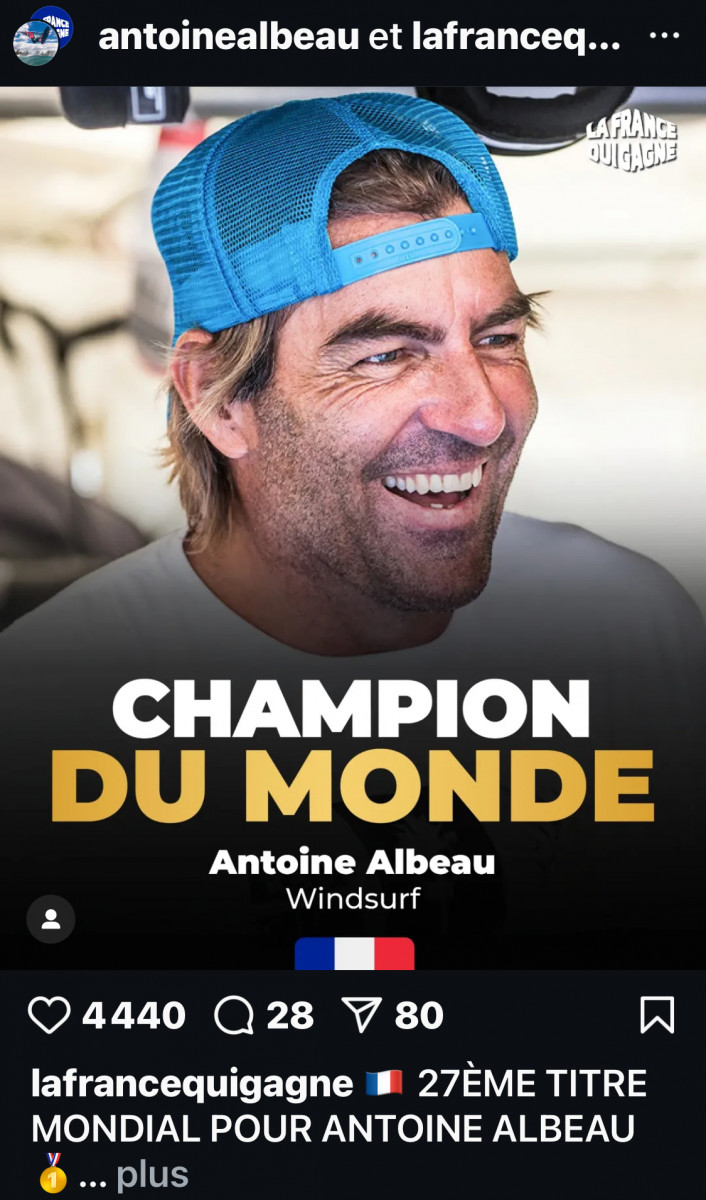Open the post's three-dot options menu
Screen dimensions: 706x1200
664,38
